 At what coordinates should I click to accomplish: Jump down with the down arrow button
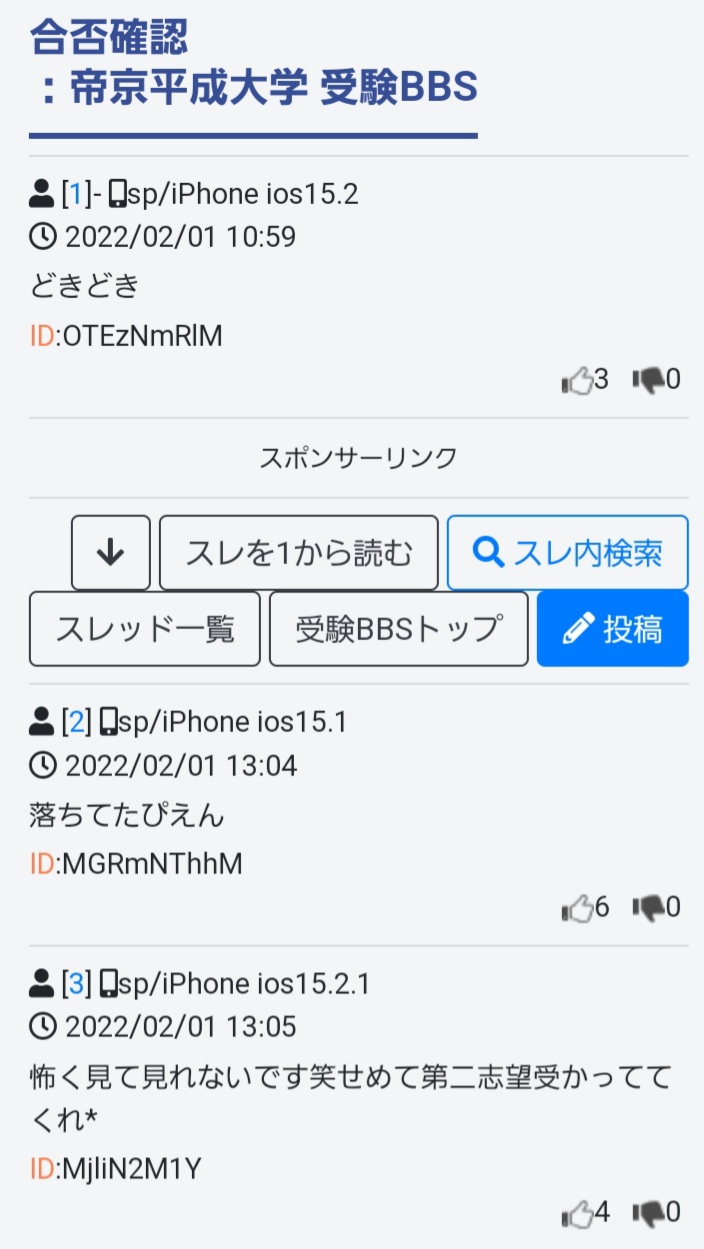(x=110, y=553)
